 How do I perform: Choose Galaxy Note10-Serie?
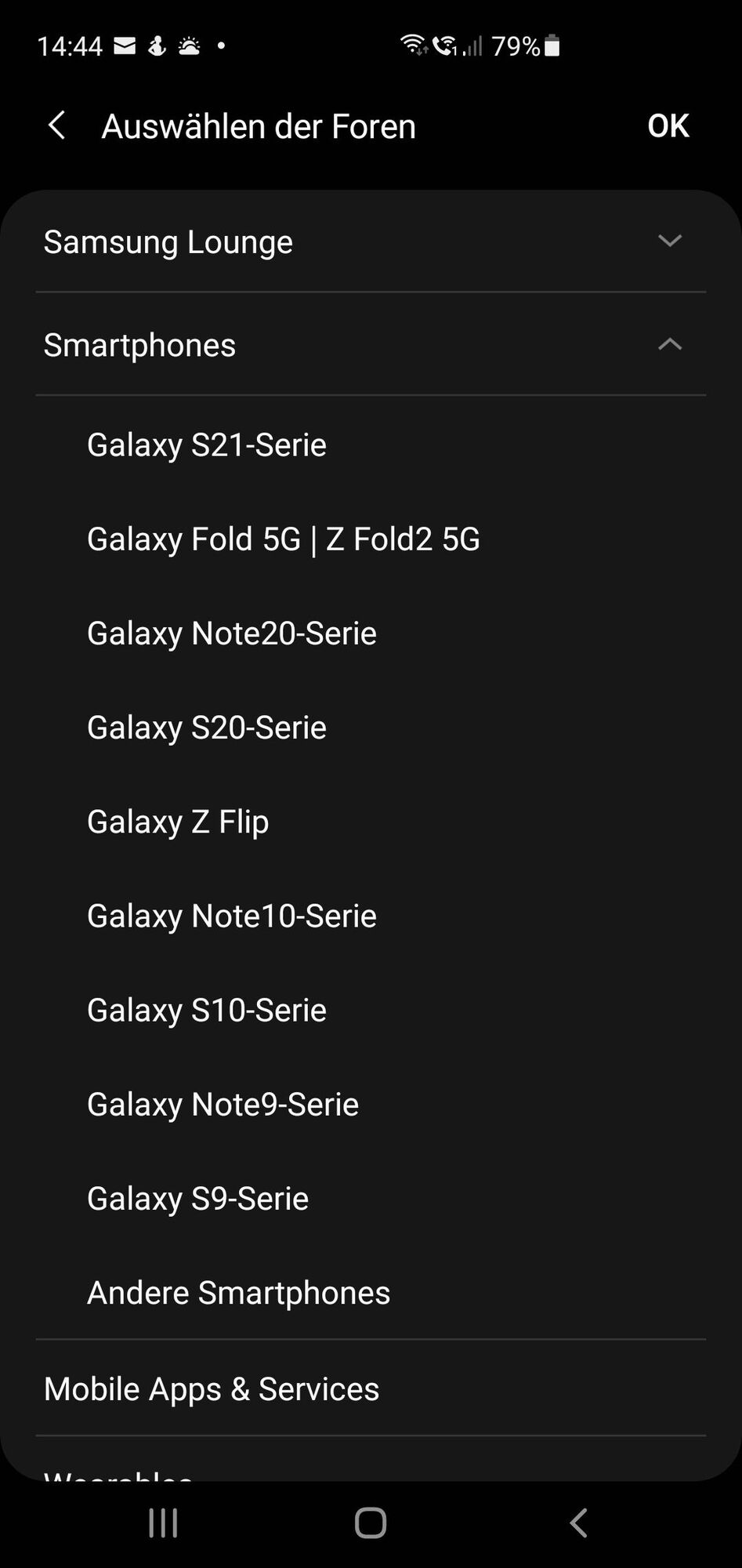[x=232, y=915]
